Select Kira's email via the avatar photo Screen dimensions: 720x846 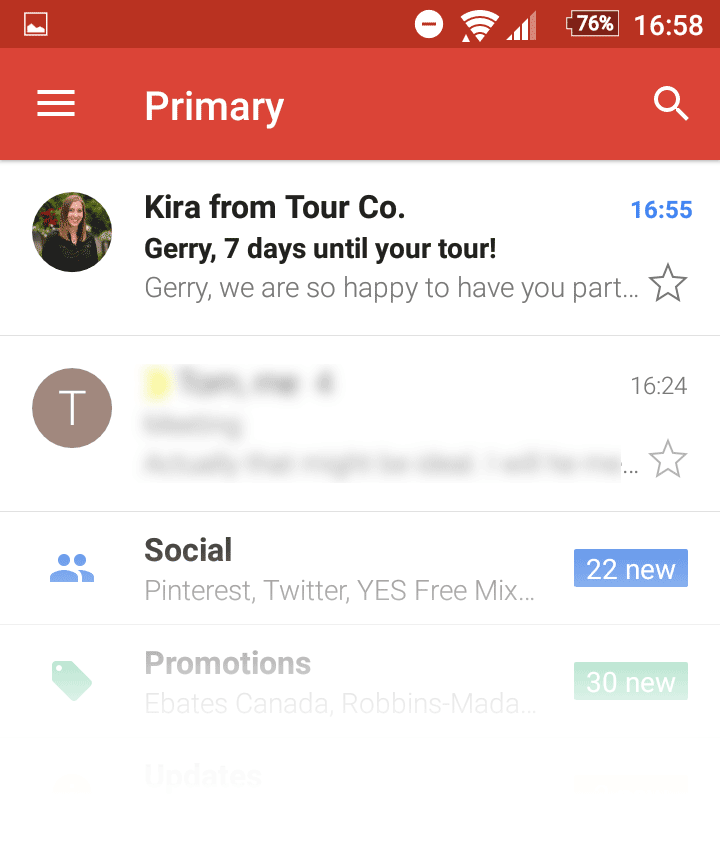[72, 232]
